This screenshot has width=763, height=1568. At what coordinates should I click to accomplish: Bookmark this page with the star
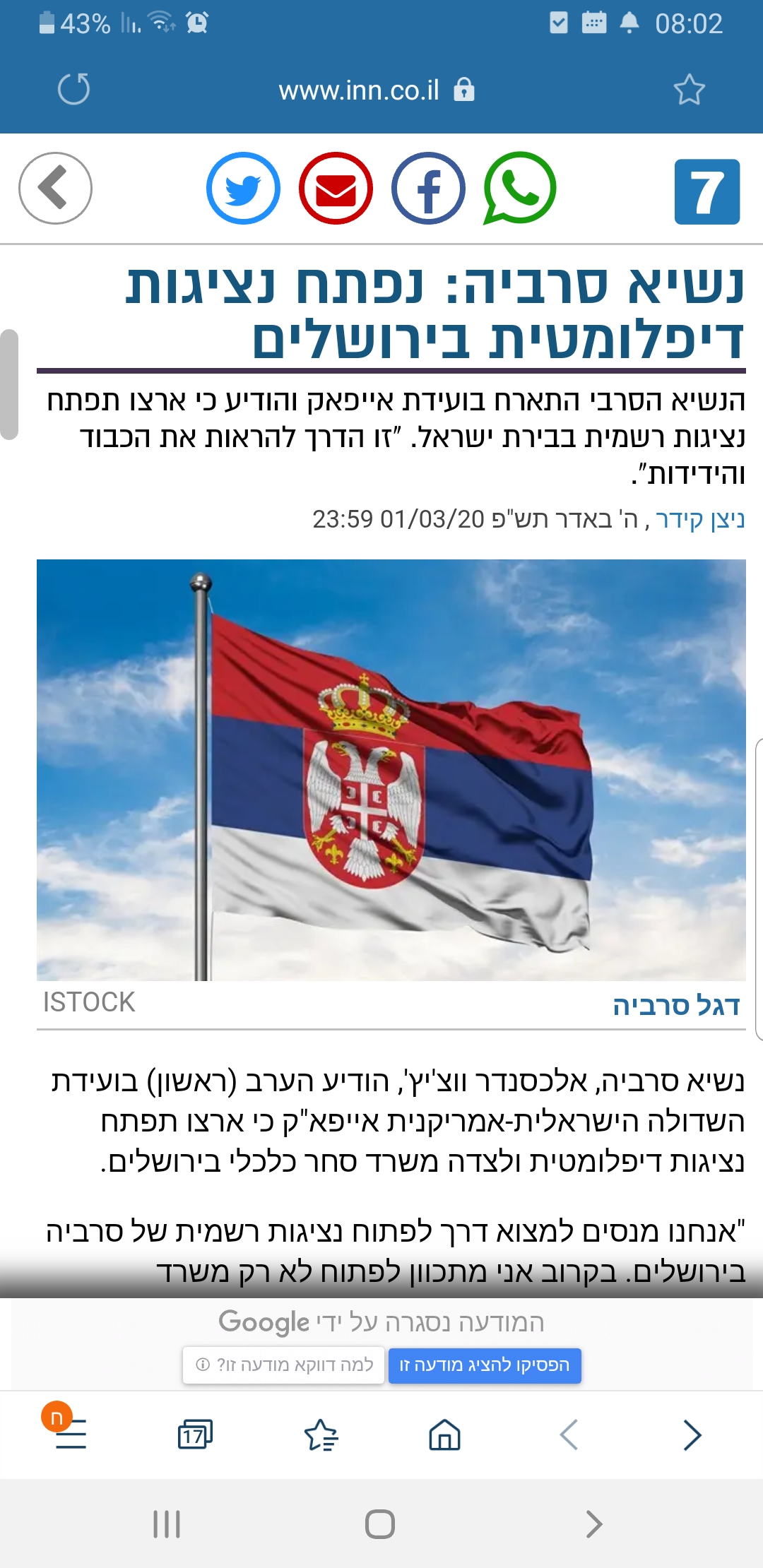(x=689, y=90)
